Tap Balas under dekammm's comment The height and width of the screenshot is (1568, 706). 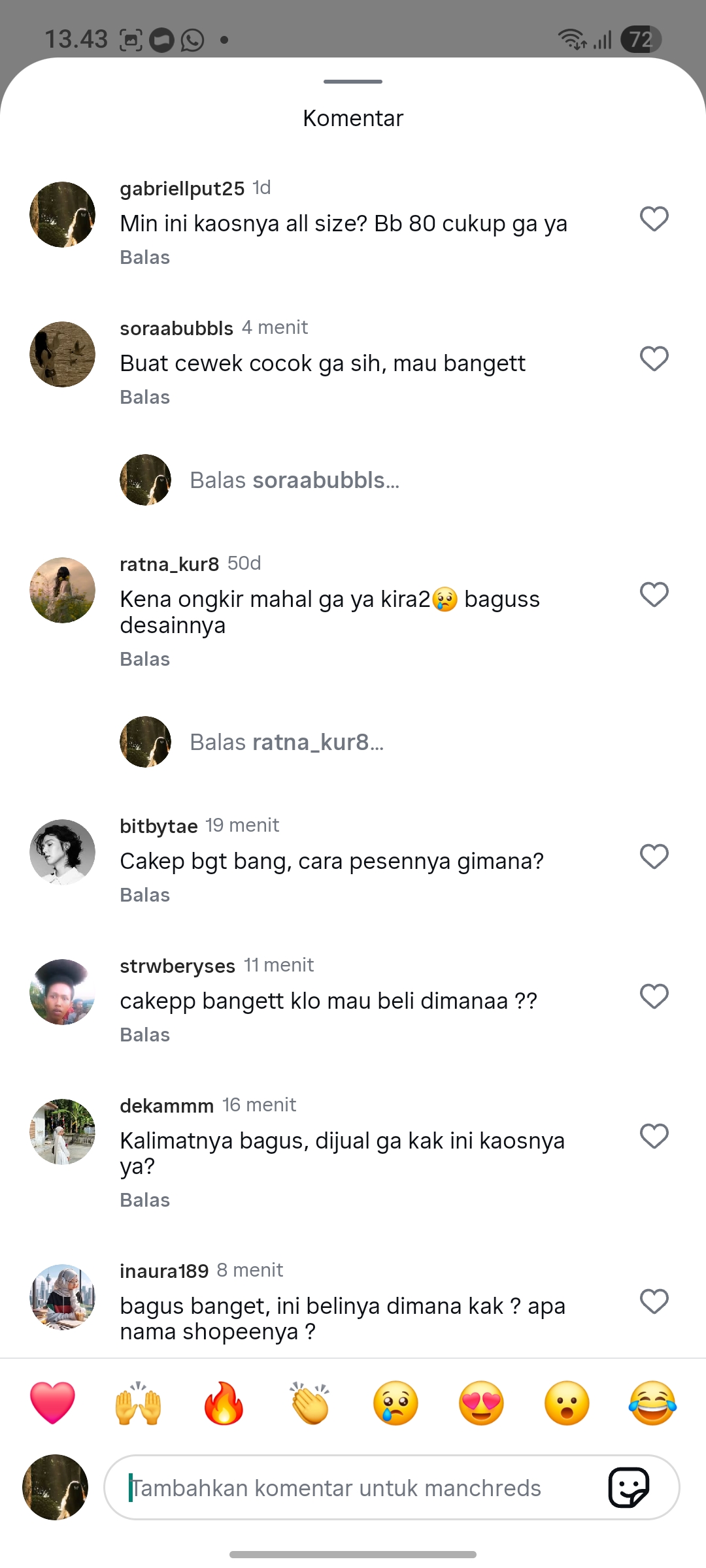click(x=144, y=1200)
